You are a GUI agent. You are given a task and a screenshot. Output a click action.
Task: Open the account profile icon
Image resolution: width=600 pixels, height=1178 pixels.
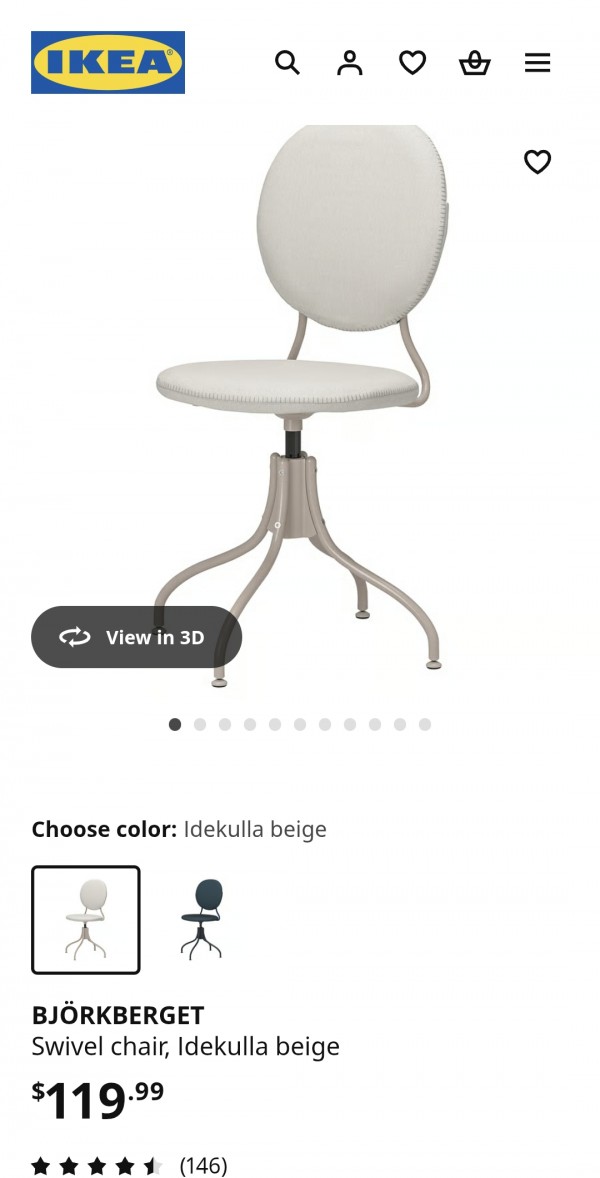[x=349, y=63]
